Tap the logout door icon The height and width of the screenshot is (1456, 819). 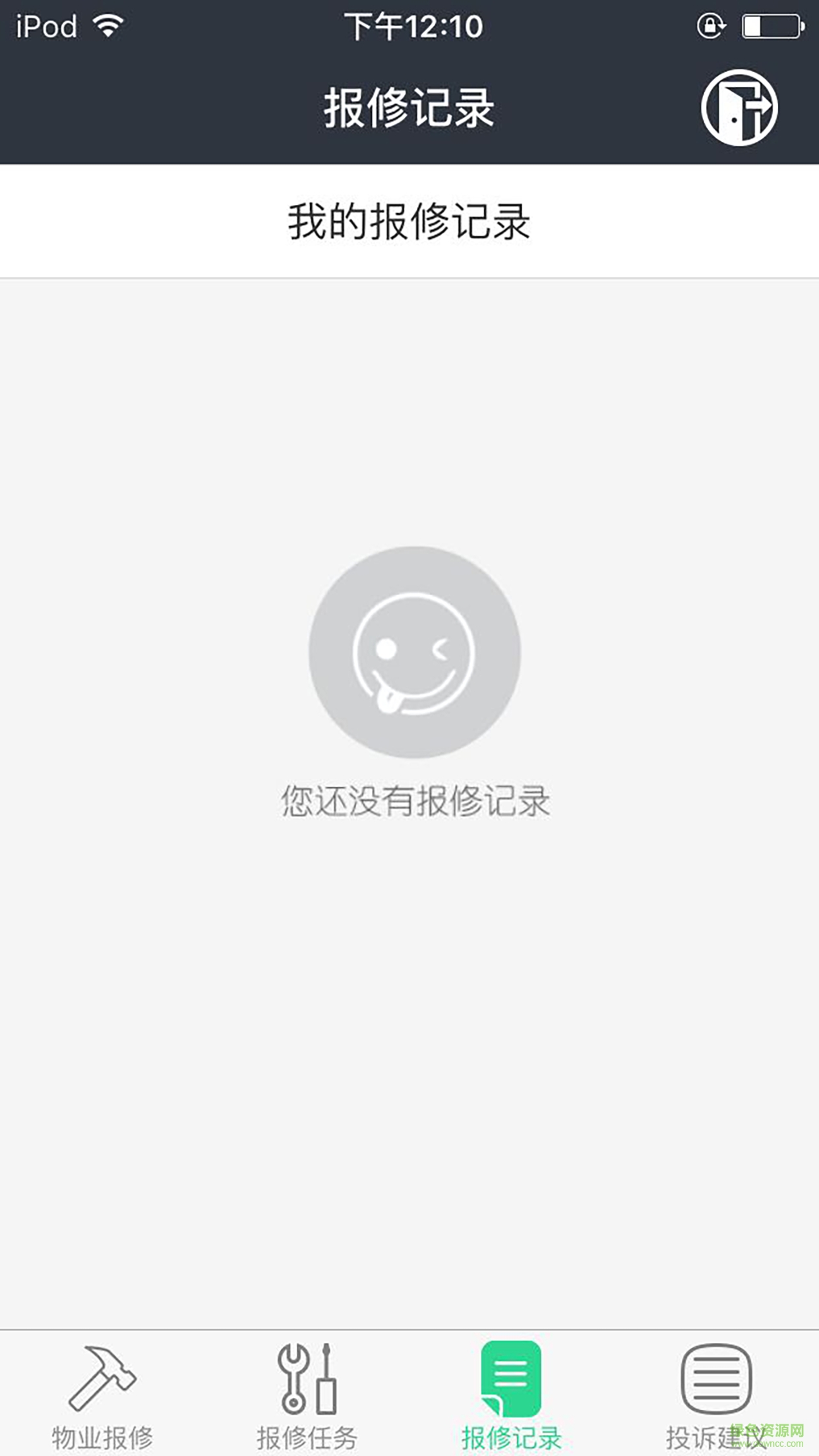click(x=739, y=107)
